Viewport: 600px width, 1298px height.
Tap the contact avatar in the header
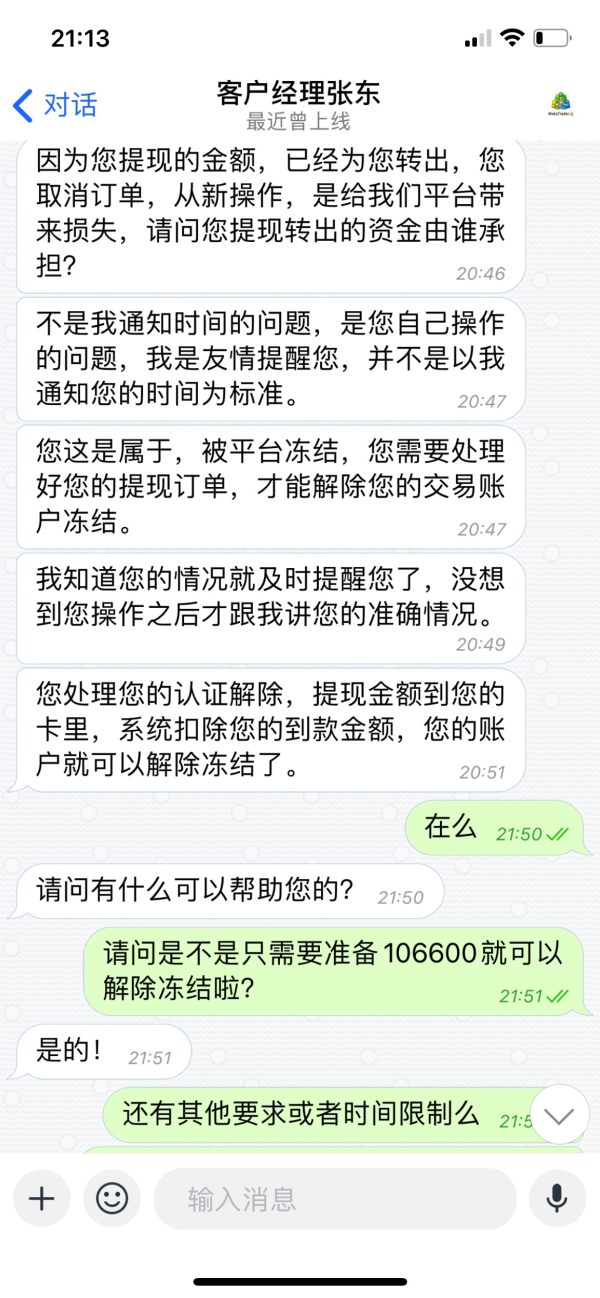coord(561,105)
